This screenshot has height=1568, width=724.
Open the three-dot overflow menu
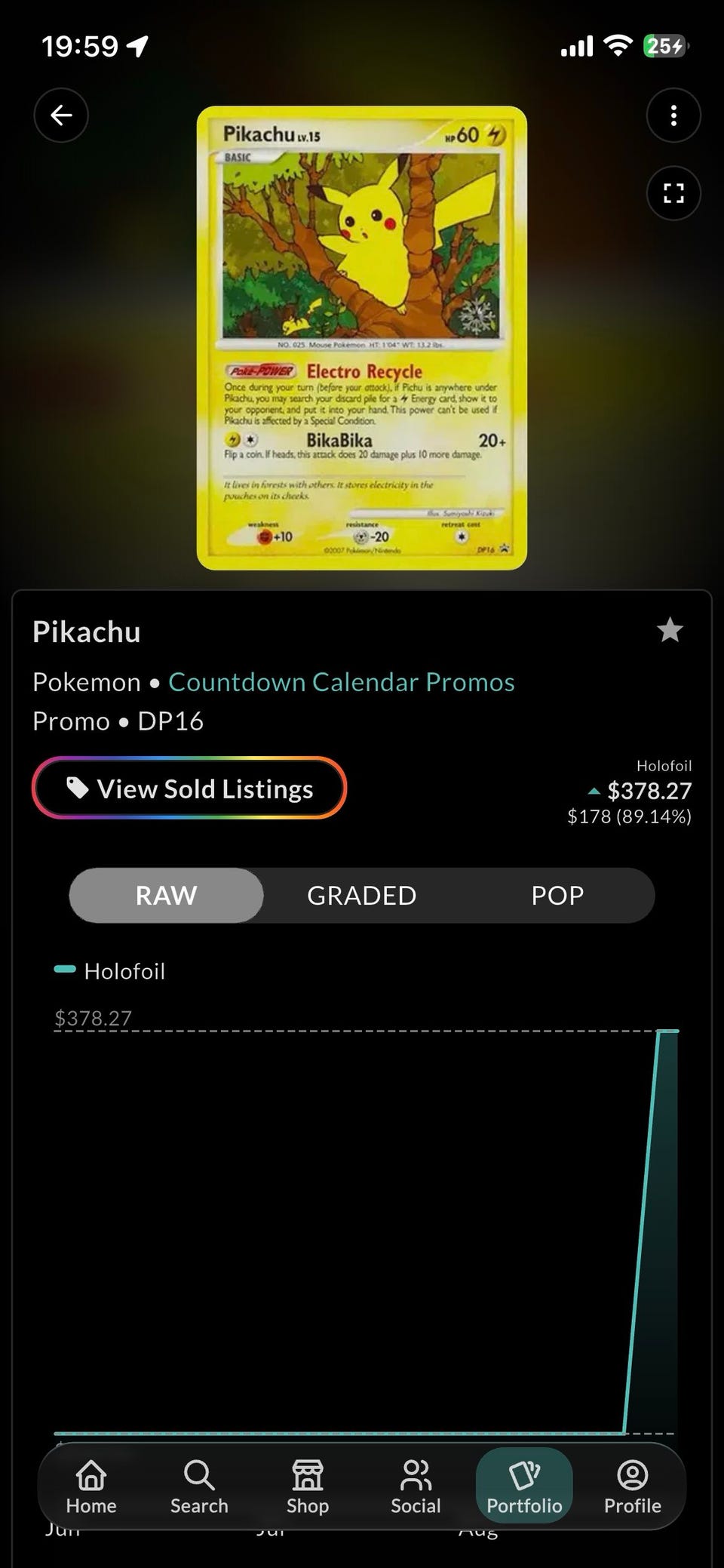[x=673, y=115]
